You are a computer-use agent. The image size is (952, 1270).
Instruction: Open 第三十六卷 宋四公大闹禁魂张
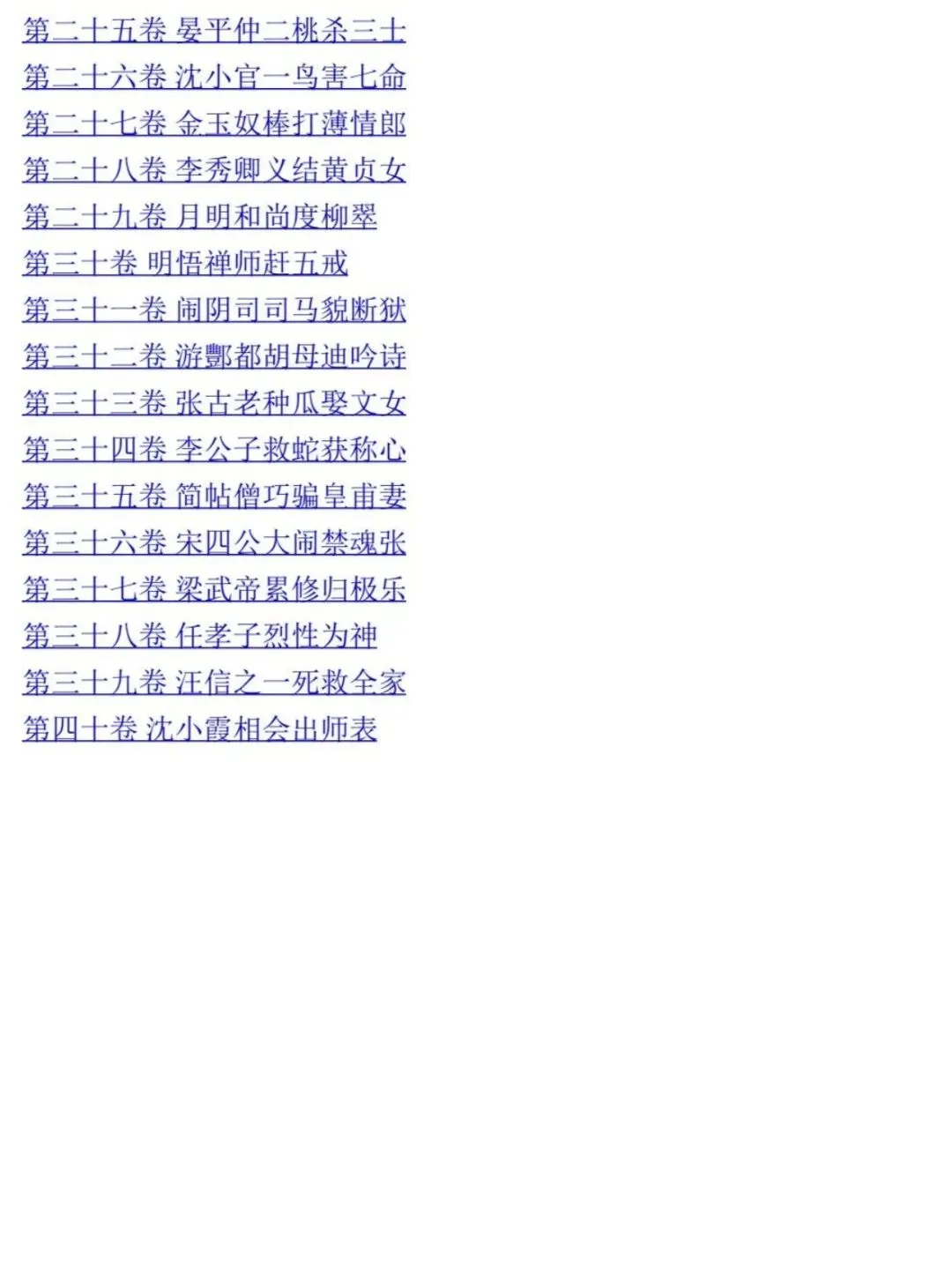(214, 543)
